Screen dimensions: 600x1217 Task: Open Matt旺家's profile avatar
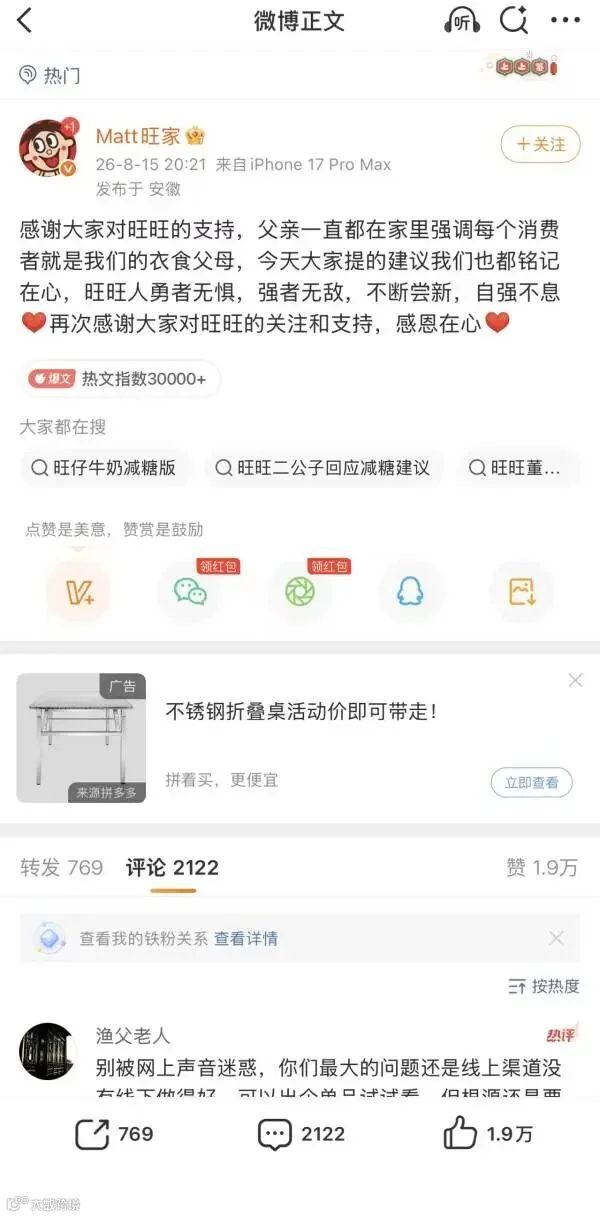(x=47, y=148)
